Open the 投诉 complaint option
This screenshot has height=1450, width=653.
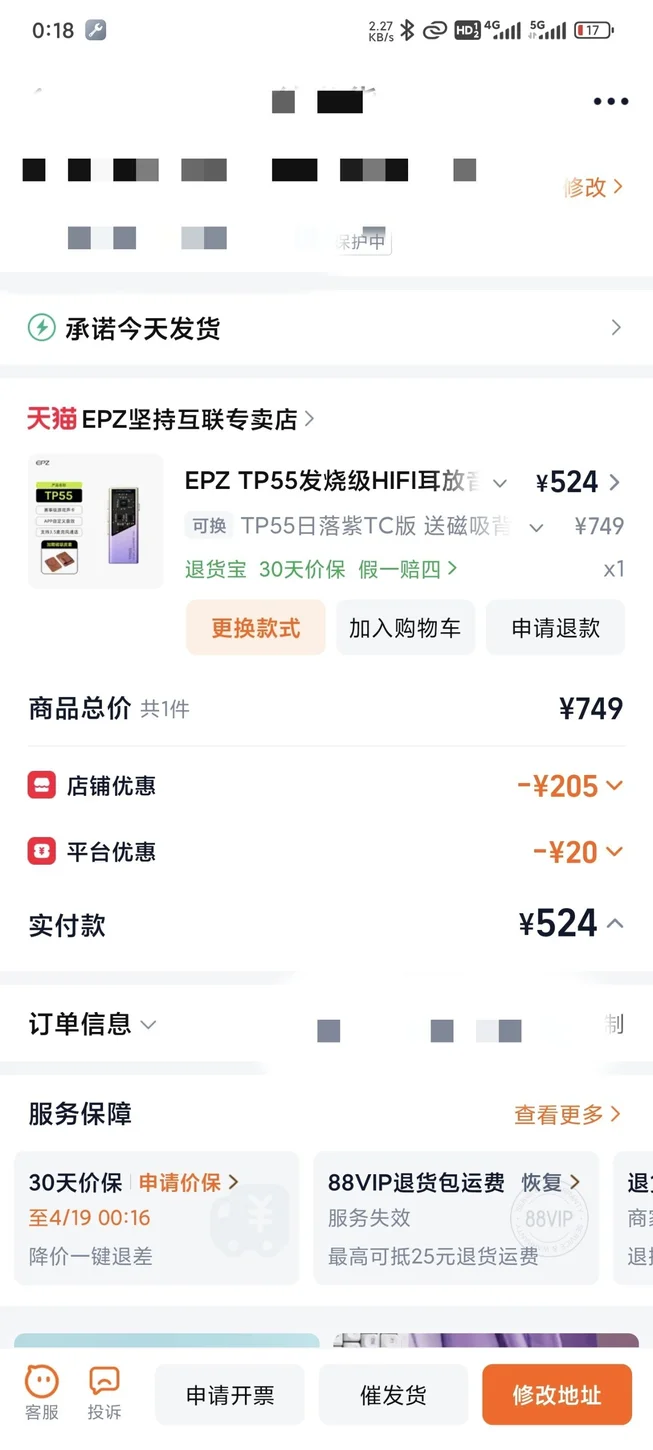coord(104,1393)
